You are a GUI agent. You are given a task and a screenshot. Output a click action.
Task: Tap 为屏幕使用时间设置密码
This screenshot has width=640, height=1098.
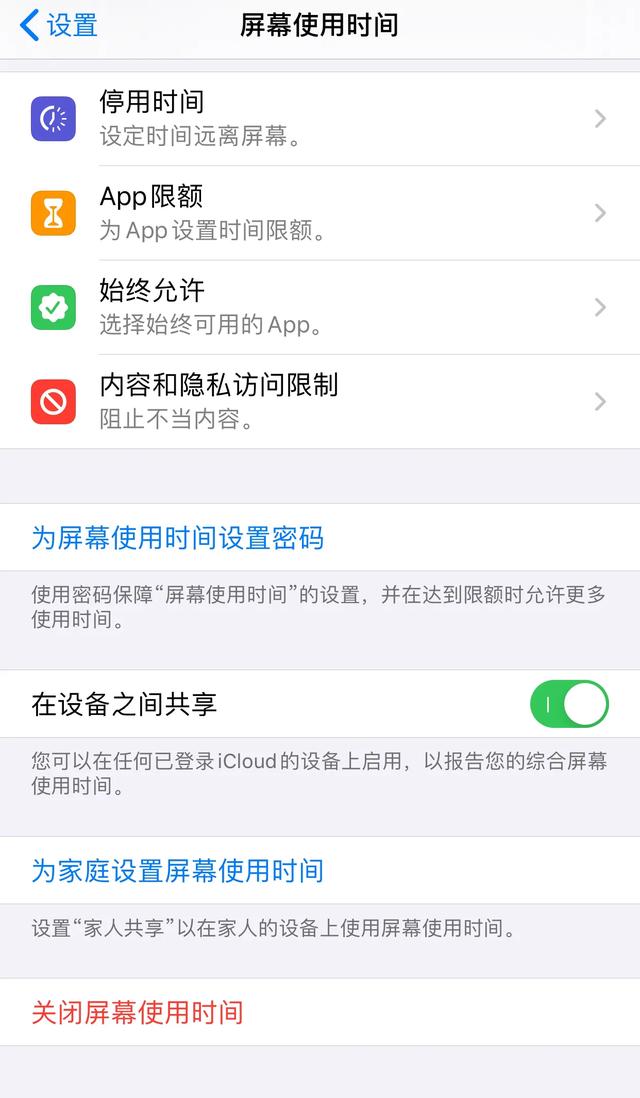click(x=320, y=538)
